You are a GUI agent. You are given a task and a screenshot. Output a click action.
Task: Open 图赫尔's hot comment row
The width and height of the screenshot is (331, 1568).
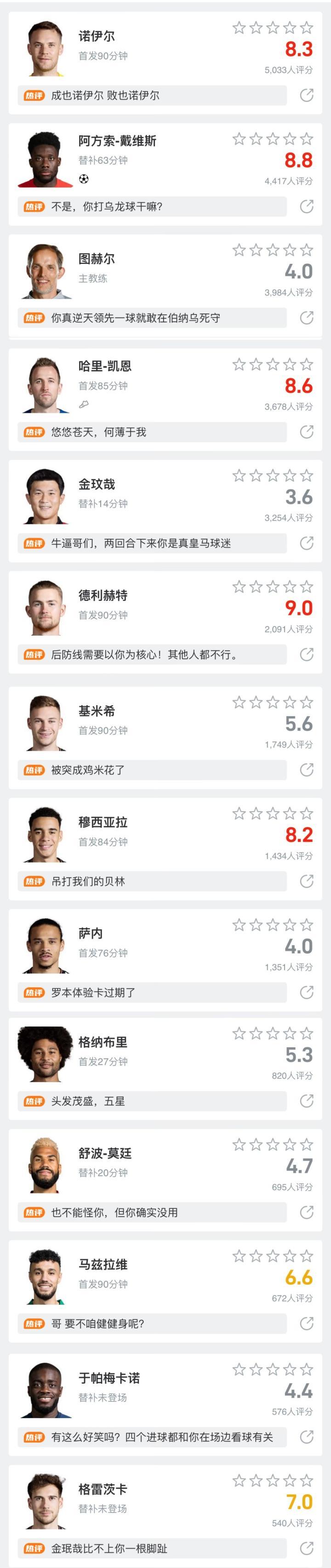[152, 318]
